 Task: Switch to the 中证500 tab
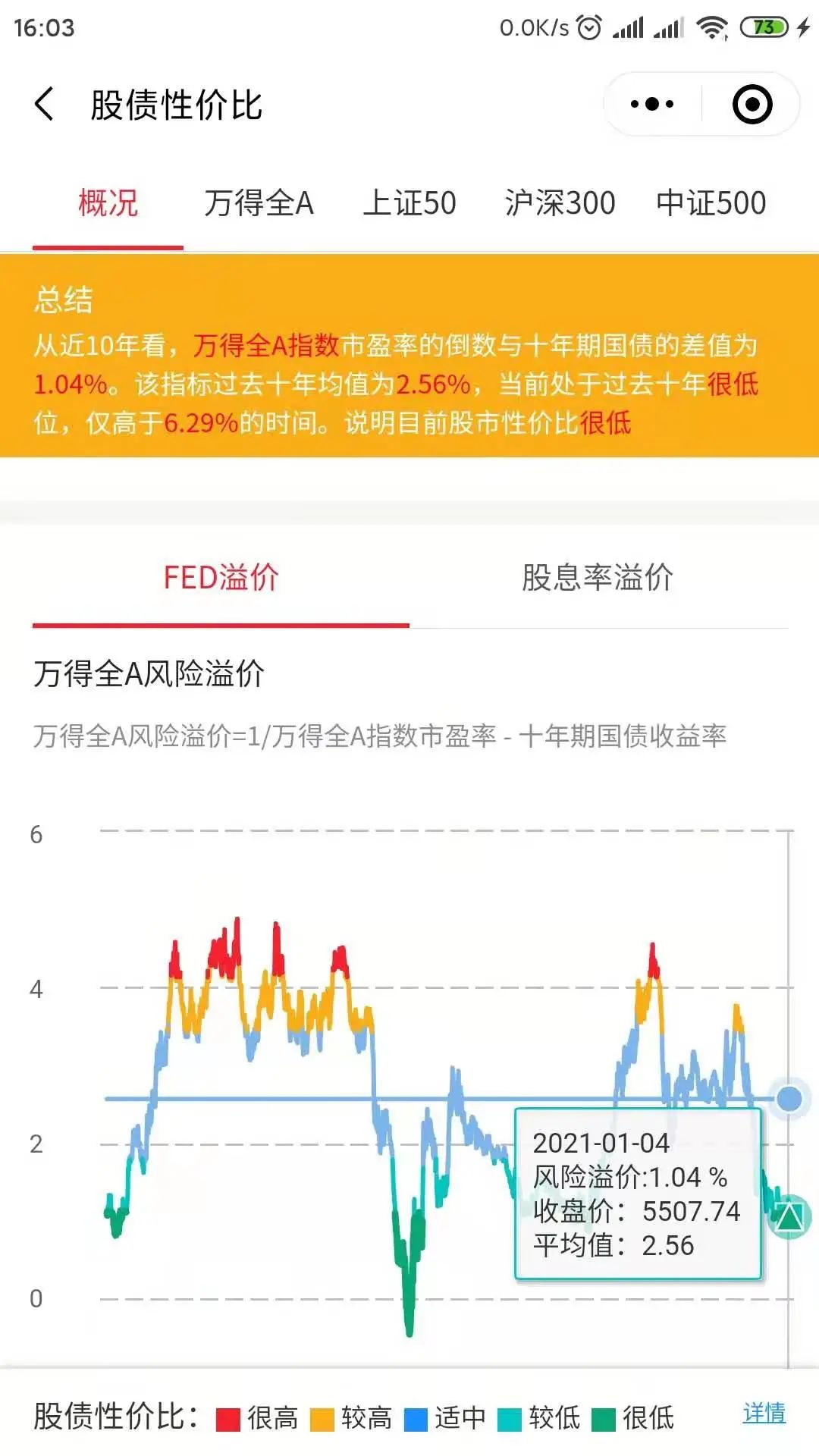click(711, 203)
